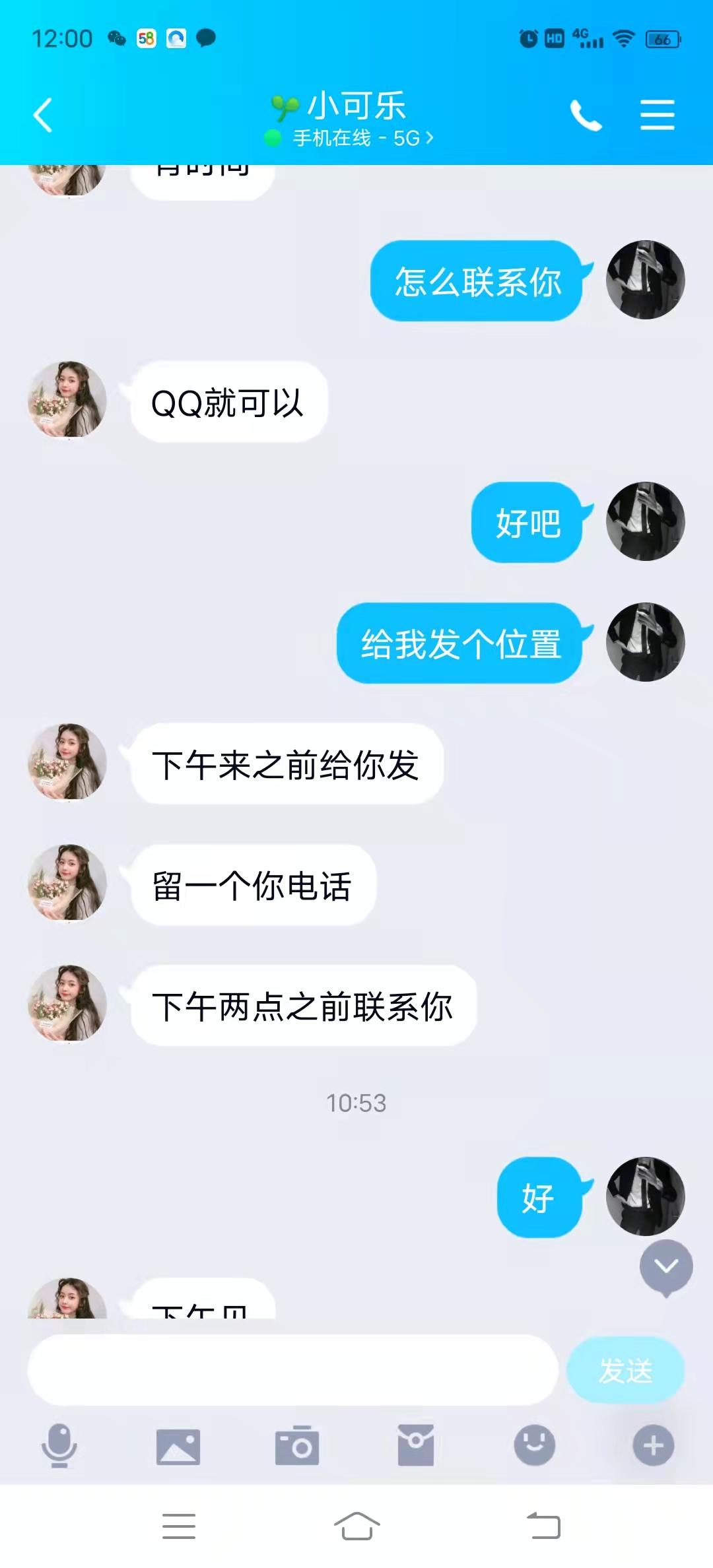Screen dimensions: 713x1568
Task: Go back from the 小可乐 chat
Action: tap(44, 115)
